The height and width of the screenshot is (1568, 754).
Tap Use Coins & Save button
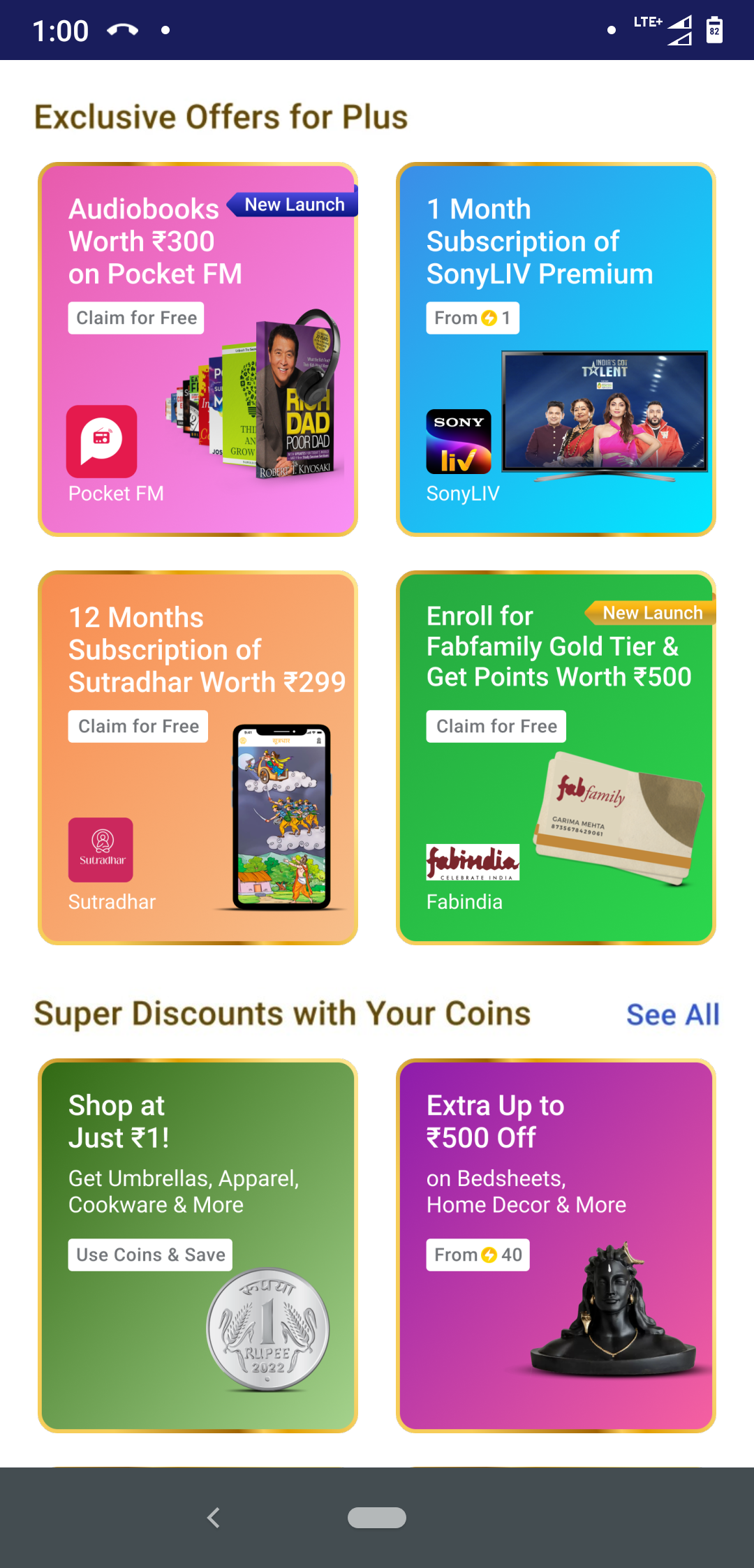150,1255
